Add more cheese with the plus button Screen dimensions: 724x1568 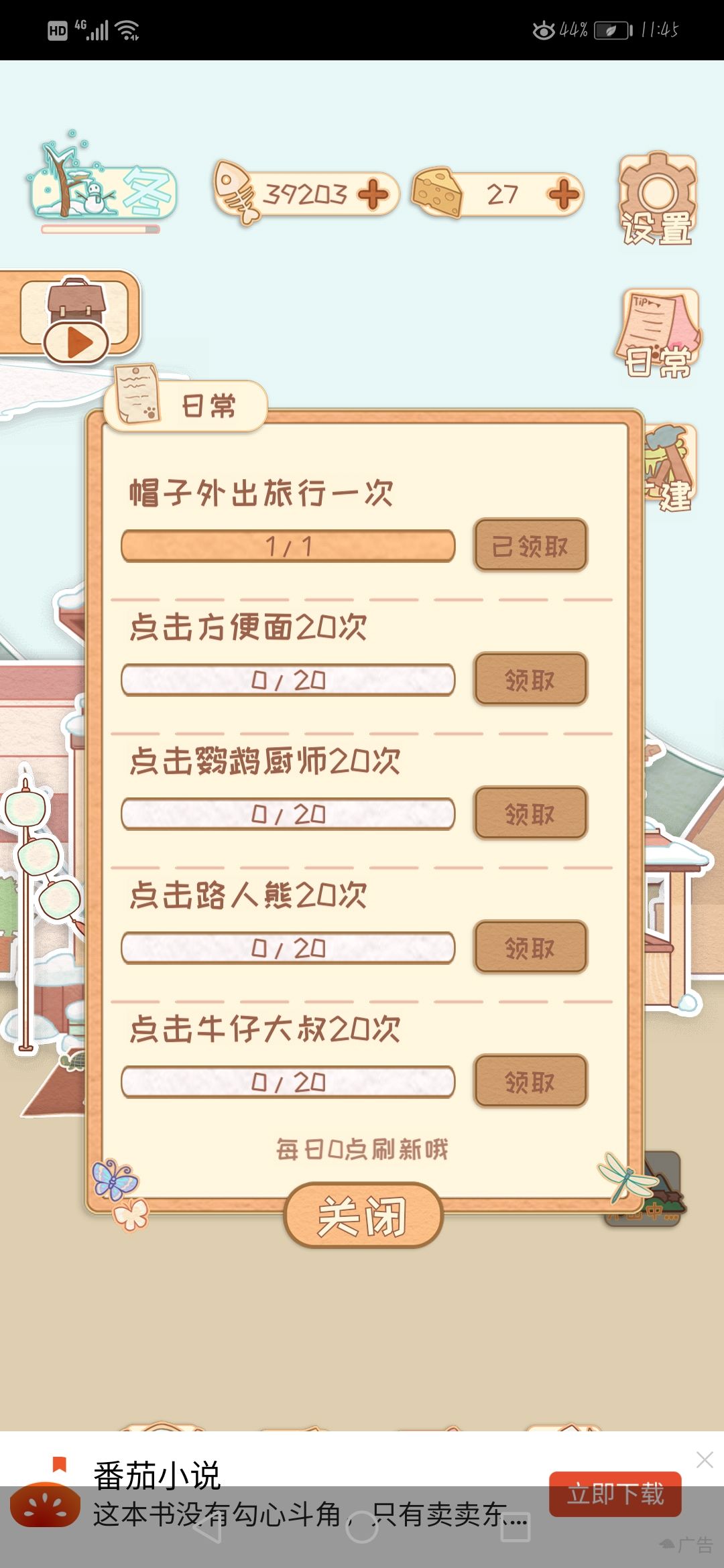point(563,195)
